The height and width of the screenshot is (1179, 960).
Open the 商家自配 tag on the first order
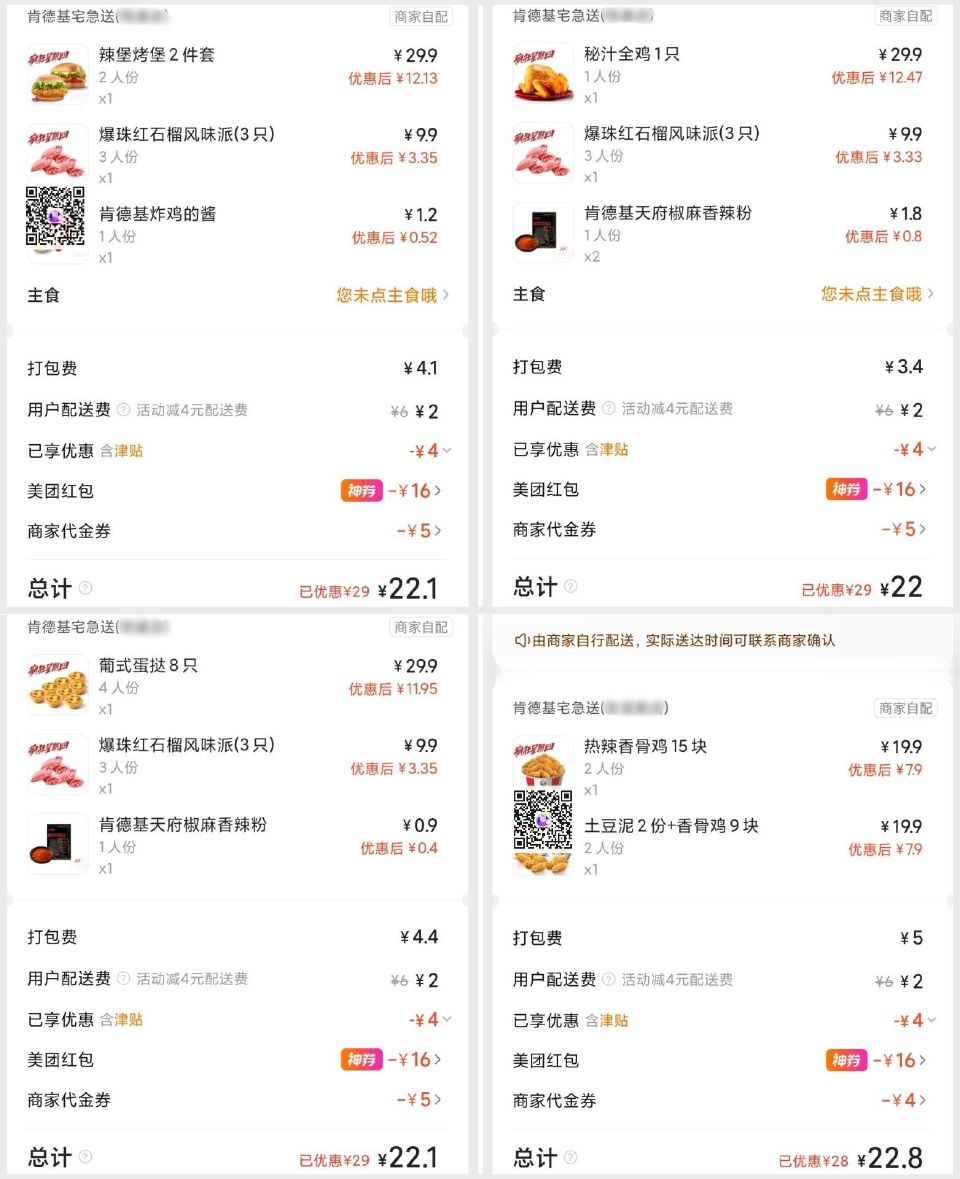click(x=421, y=17)
